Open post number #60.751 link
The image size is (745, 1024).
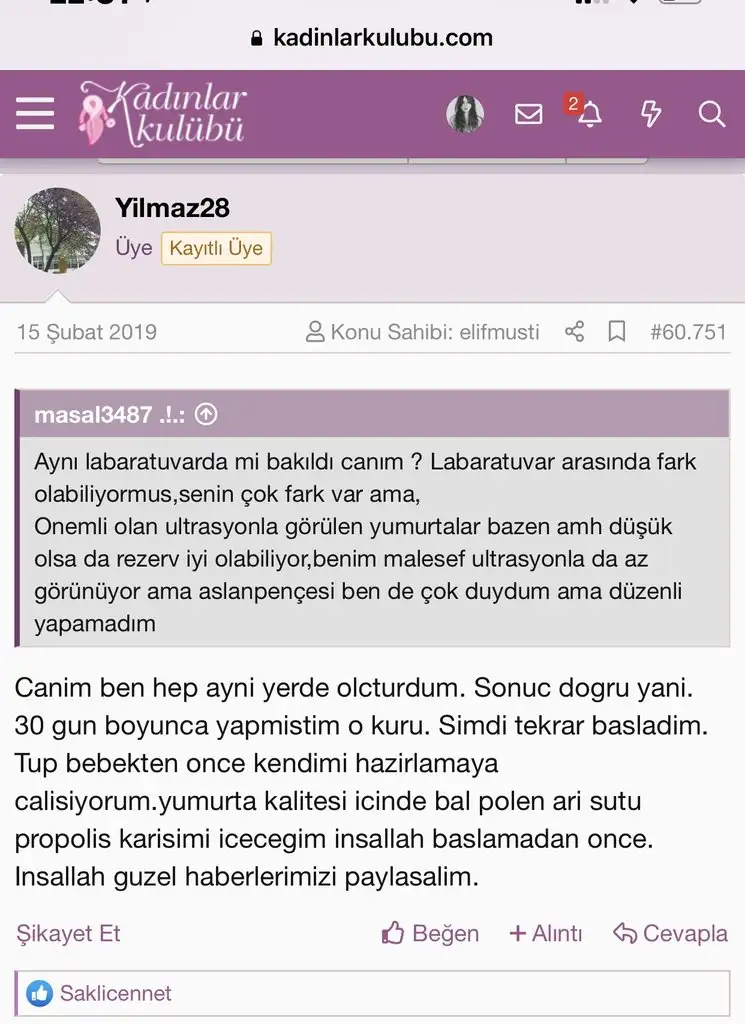click(688, 332)
